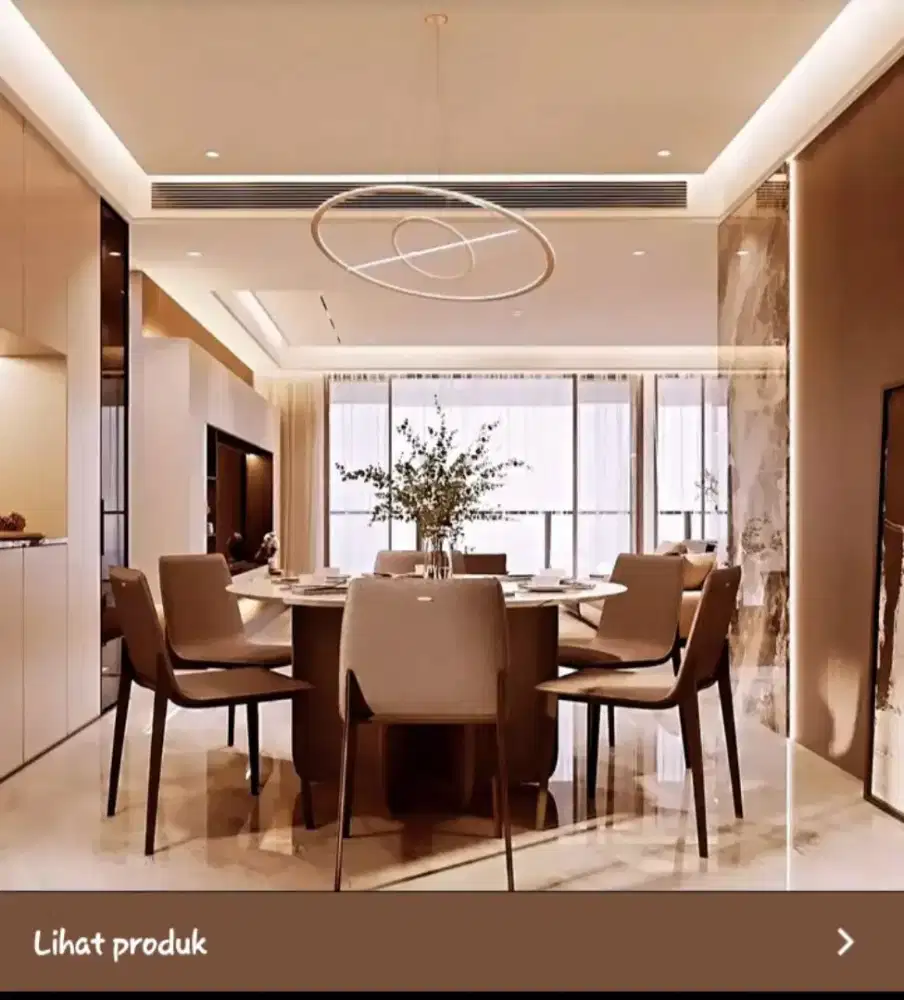This screenshot has height=1000, width=904.
Task: Open the product via Lihat produk text
Action: click(119, 942)
